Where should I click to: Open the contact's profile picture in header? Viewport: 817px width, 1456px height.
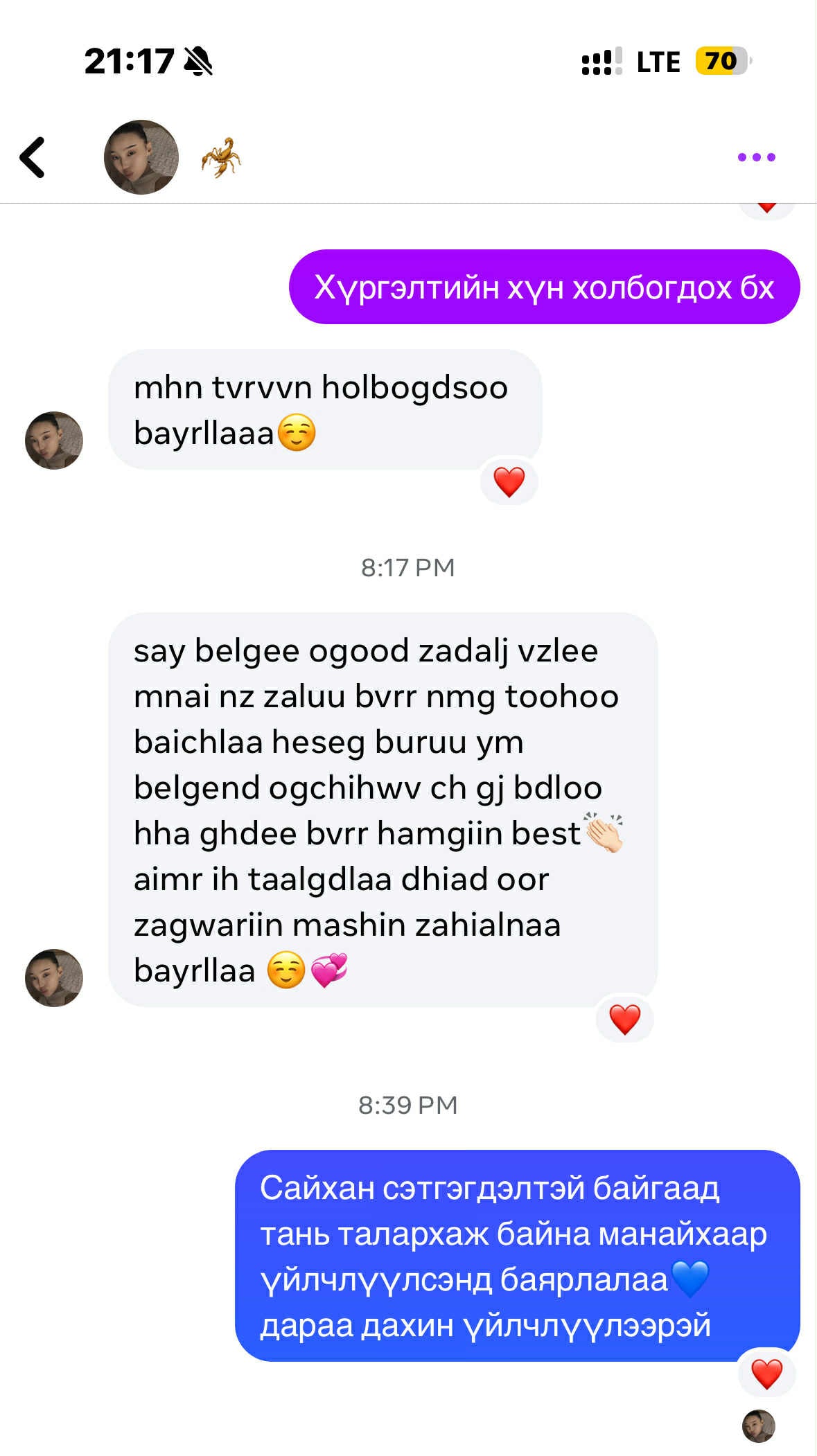point(141,157)
